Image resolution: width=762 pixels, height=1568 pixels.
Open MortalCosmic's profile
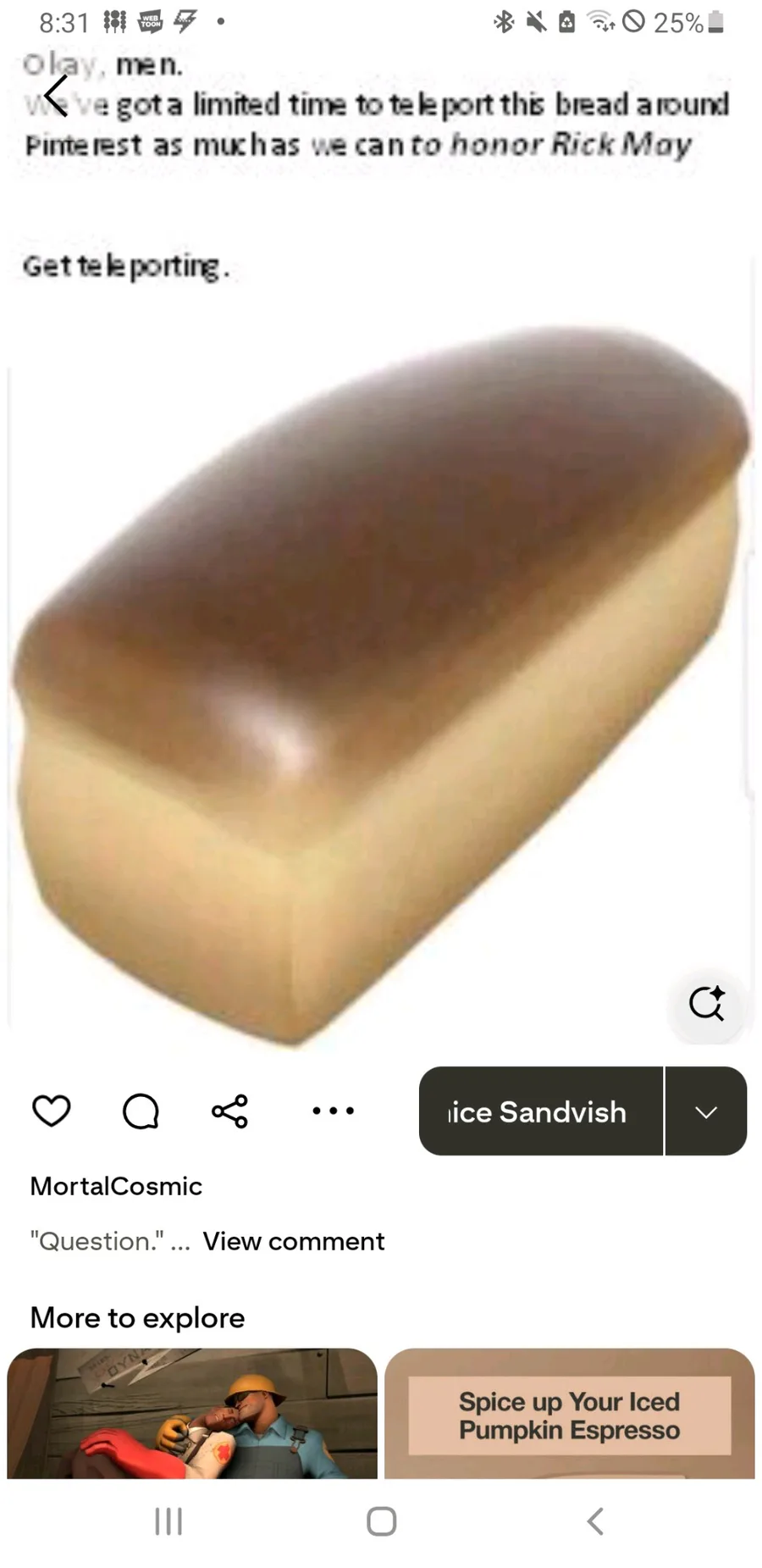coord(116,1186)
